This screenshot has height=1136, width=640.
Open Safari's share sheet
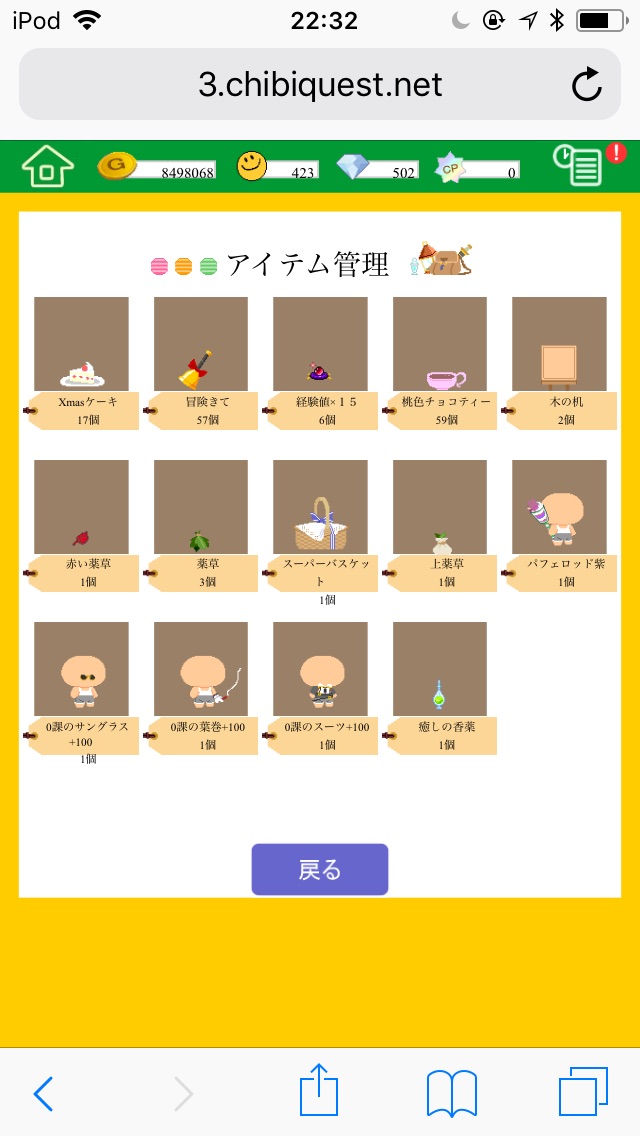[x=320, y=1092]
